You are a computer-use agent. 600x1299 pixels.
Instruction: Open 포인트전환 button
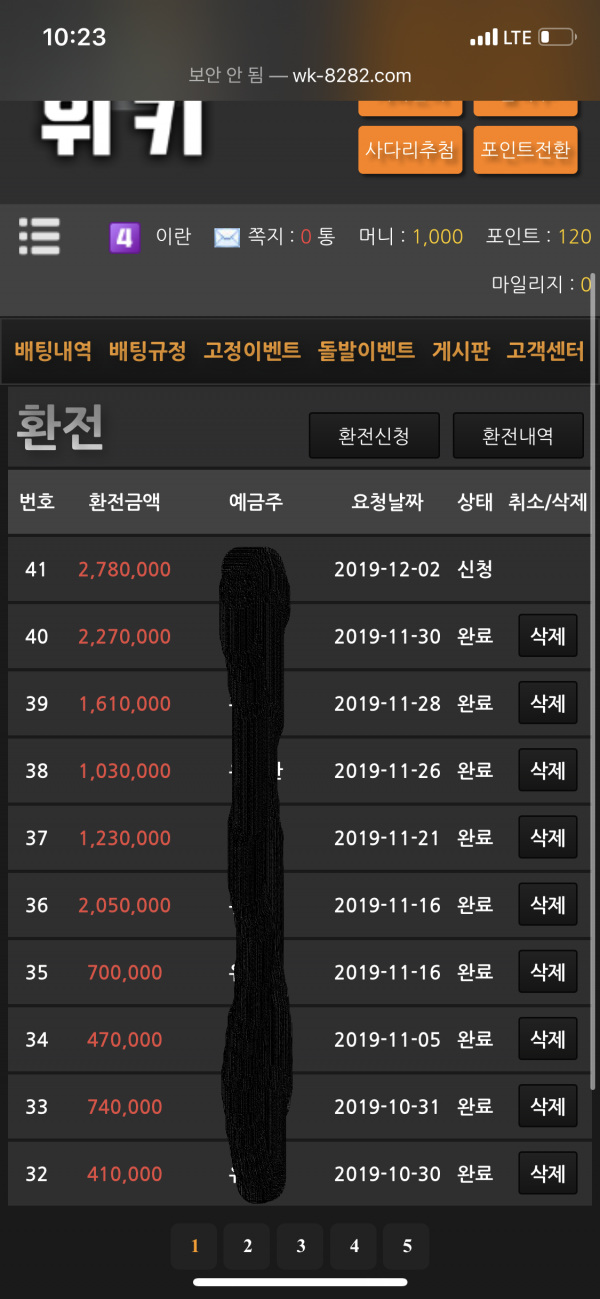525,150
